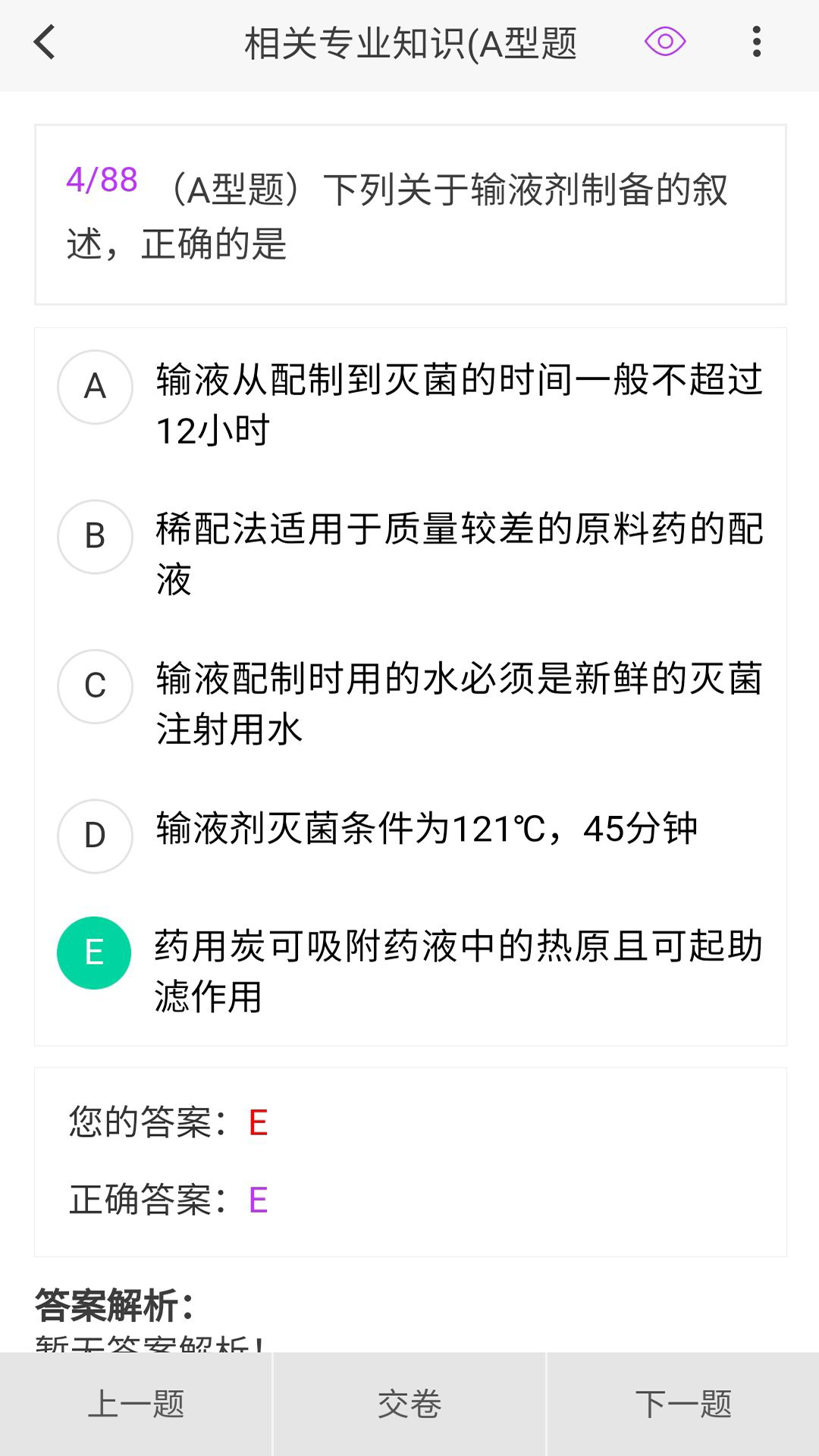Select option D about 121℃ sterilization condition
Image resolution: width=819 pixels, height=1456 pixels.
[x=425, y=830]
